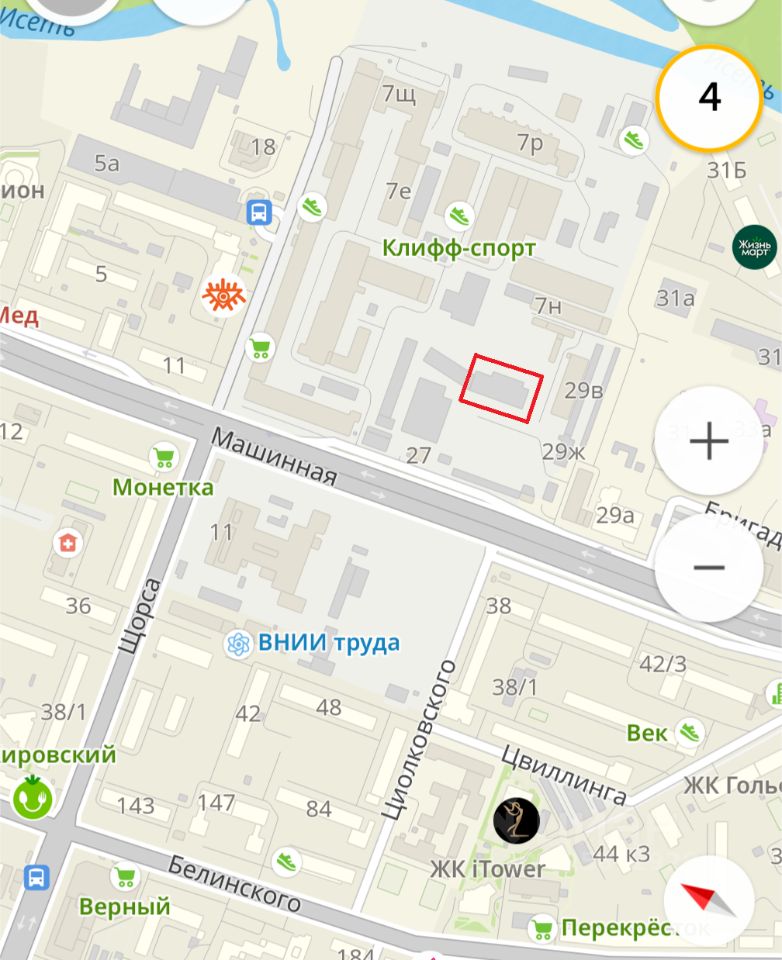This screenshot has height=960, width=782.
Task: Zoom in with the plus button
Action: coord(708,441)
